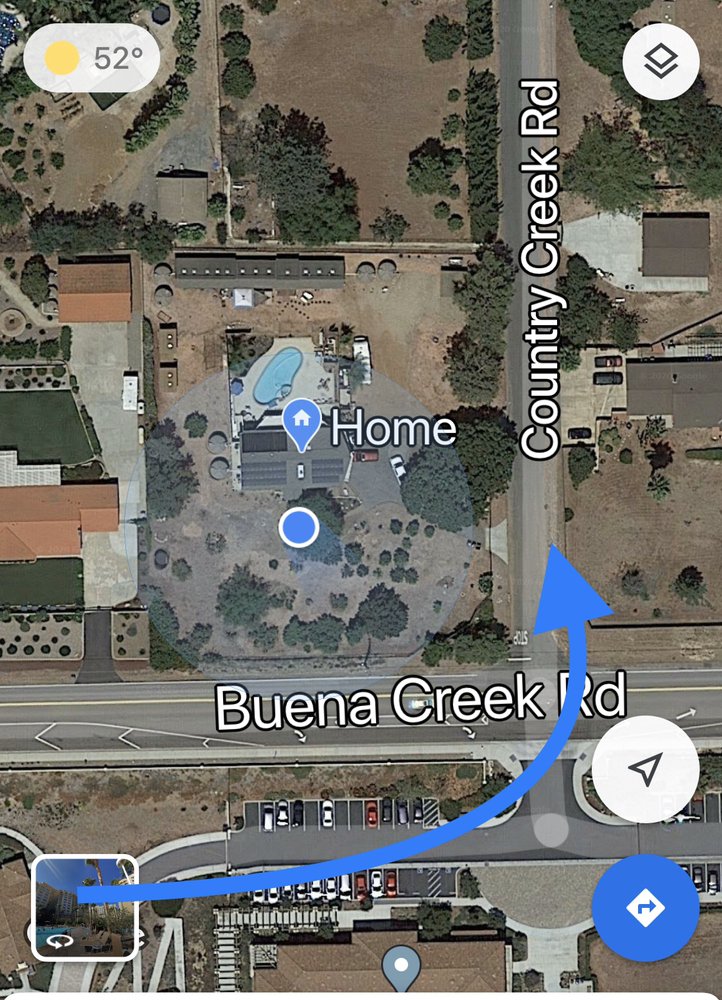Center the map on my location

click(646, 769)
